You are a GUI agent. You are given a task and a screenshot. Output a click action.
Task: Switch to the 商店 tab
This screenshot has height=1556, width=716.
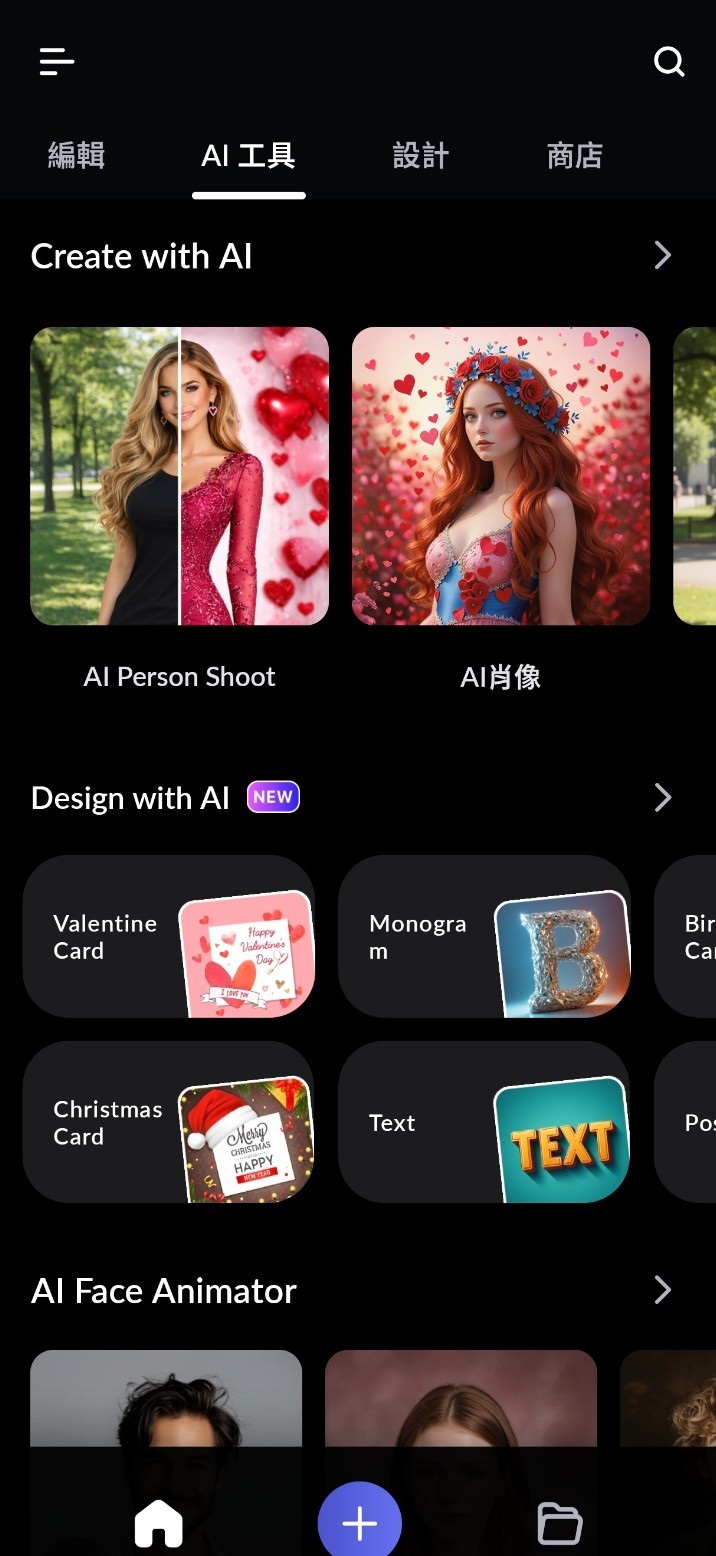[x=574, y=156]
